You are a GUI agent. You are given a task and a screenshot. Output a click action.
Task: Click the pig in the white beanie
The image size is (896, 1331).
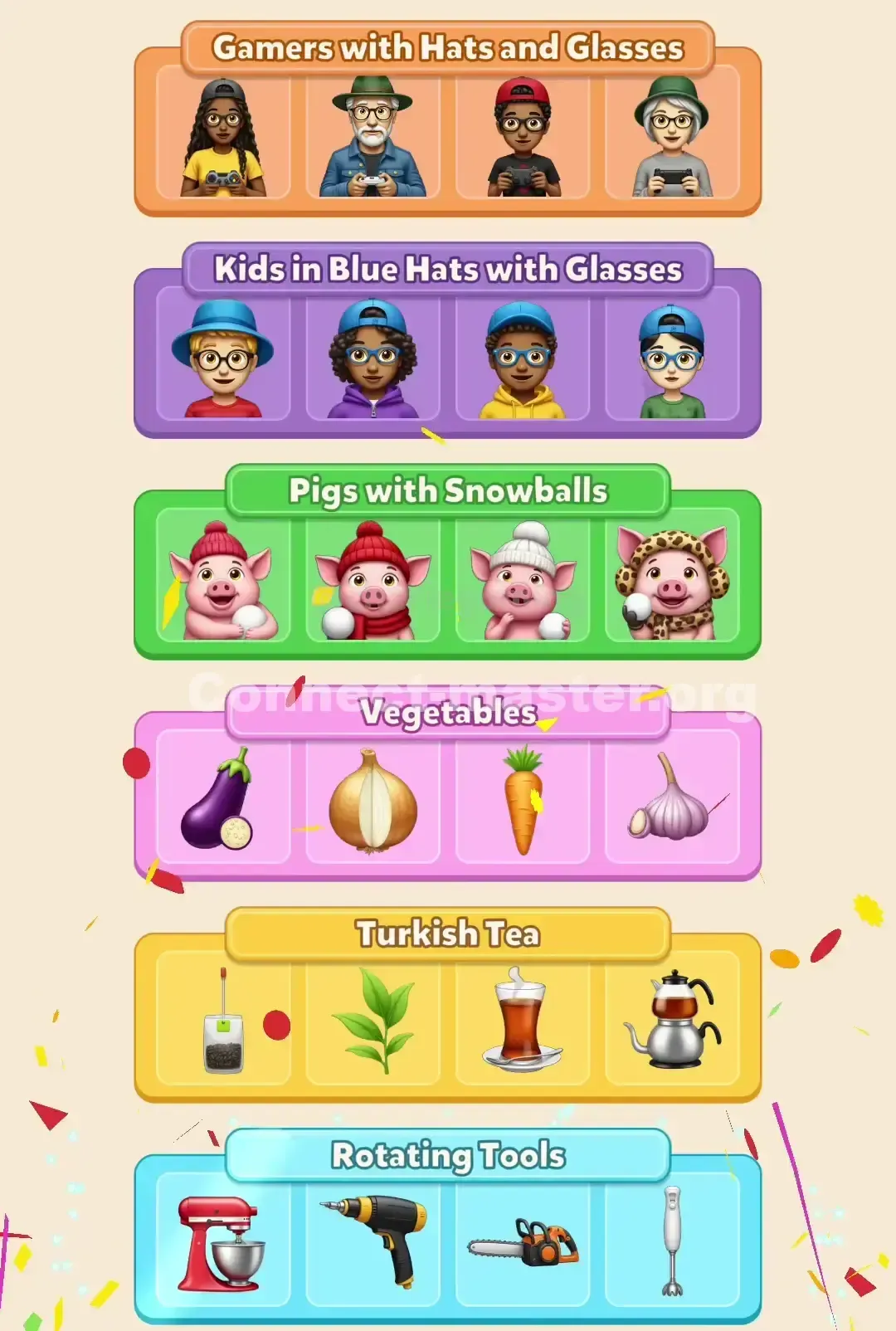(523, 581)
